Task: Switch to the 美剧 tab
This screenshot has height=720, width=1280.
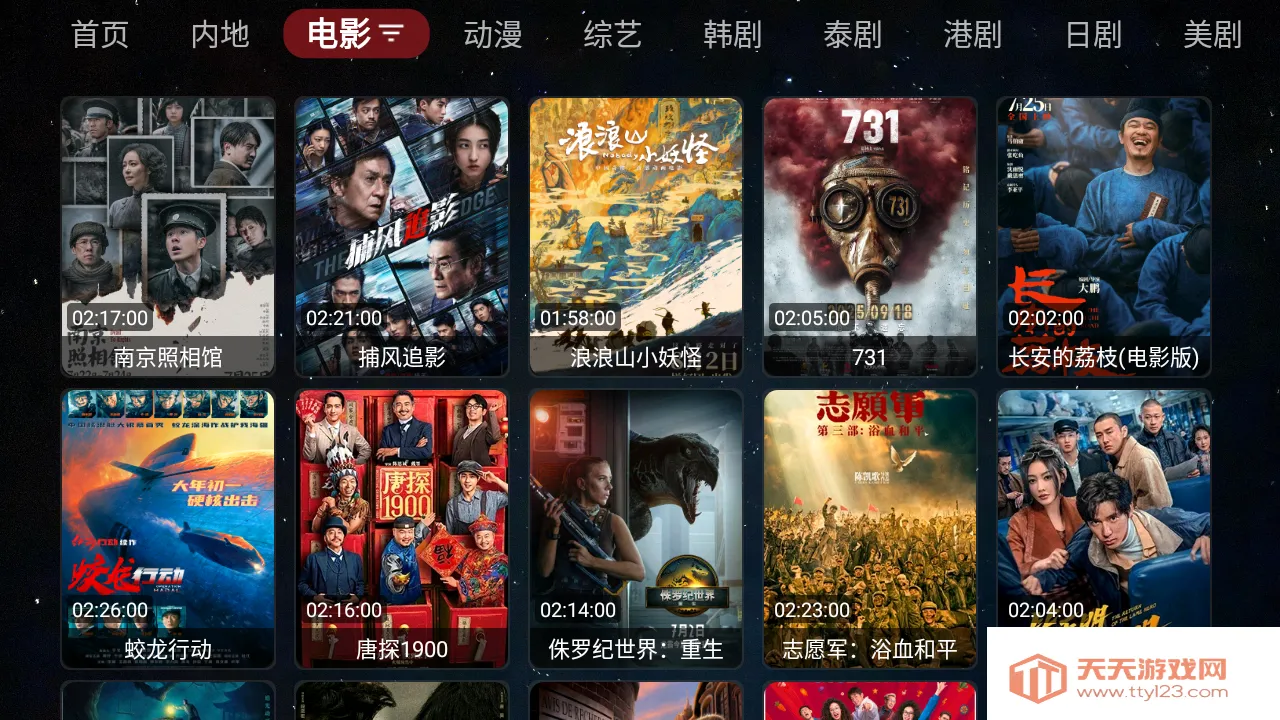Action: tap(1212, 35)
